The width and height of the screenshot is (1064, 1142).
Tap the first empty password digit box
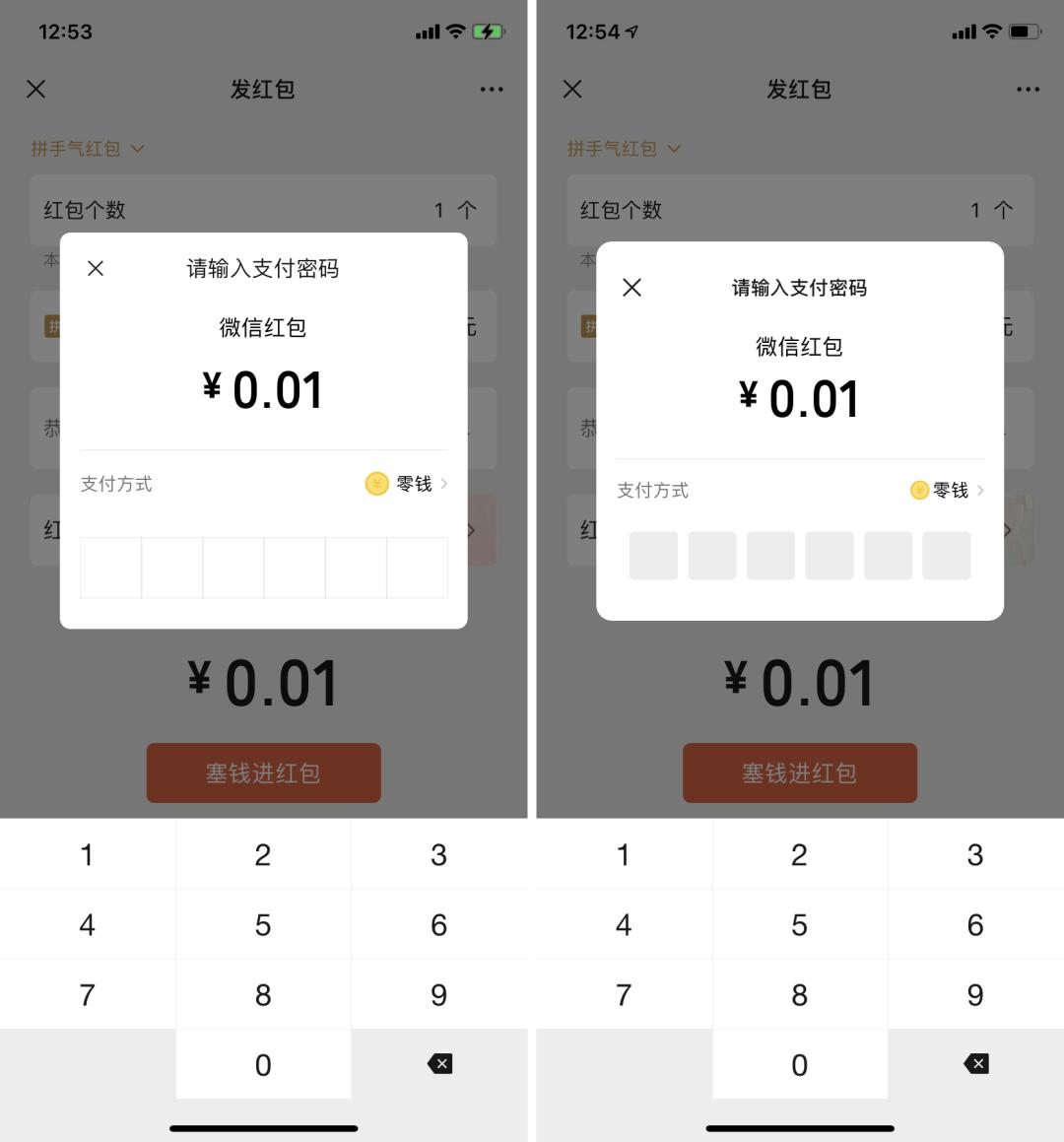[110, 567]
